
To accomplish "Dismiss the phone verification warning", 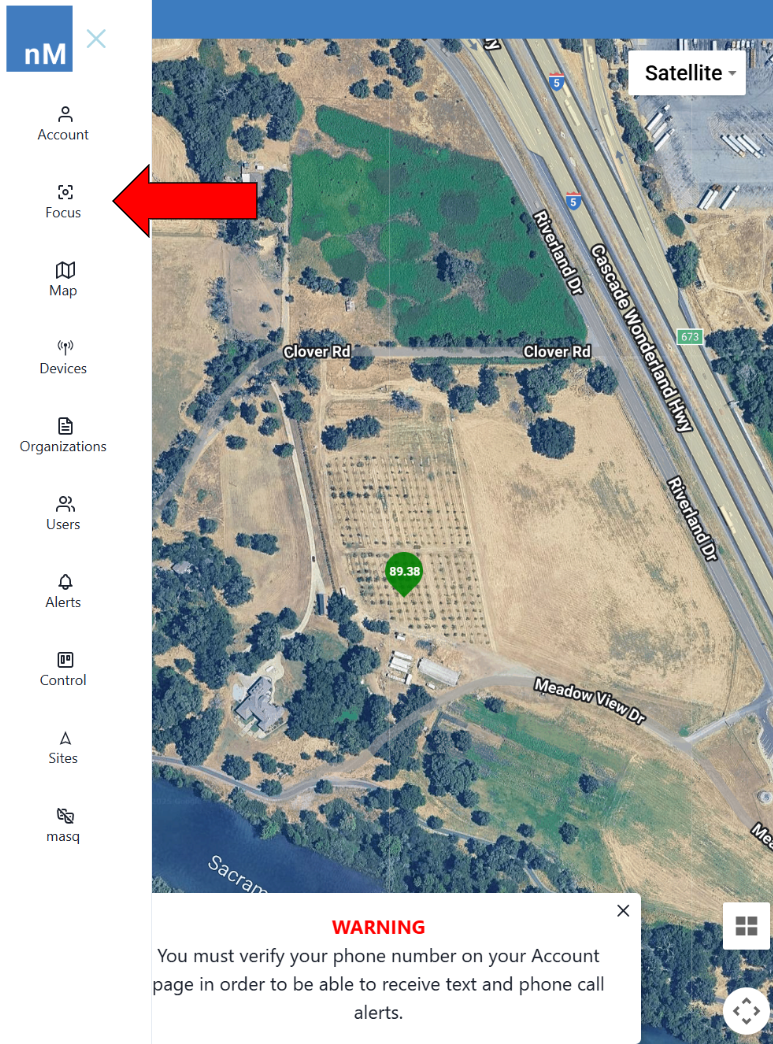I will coord(623,911).
